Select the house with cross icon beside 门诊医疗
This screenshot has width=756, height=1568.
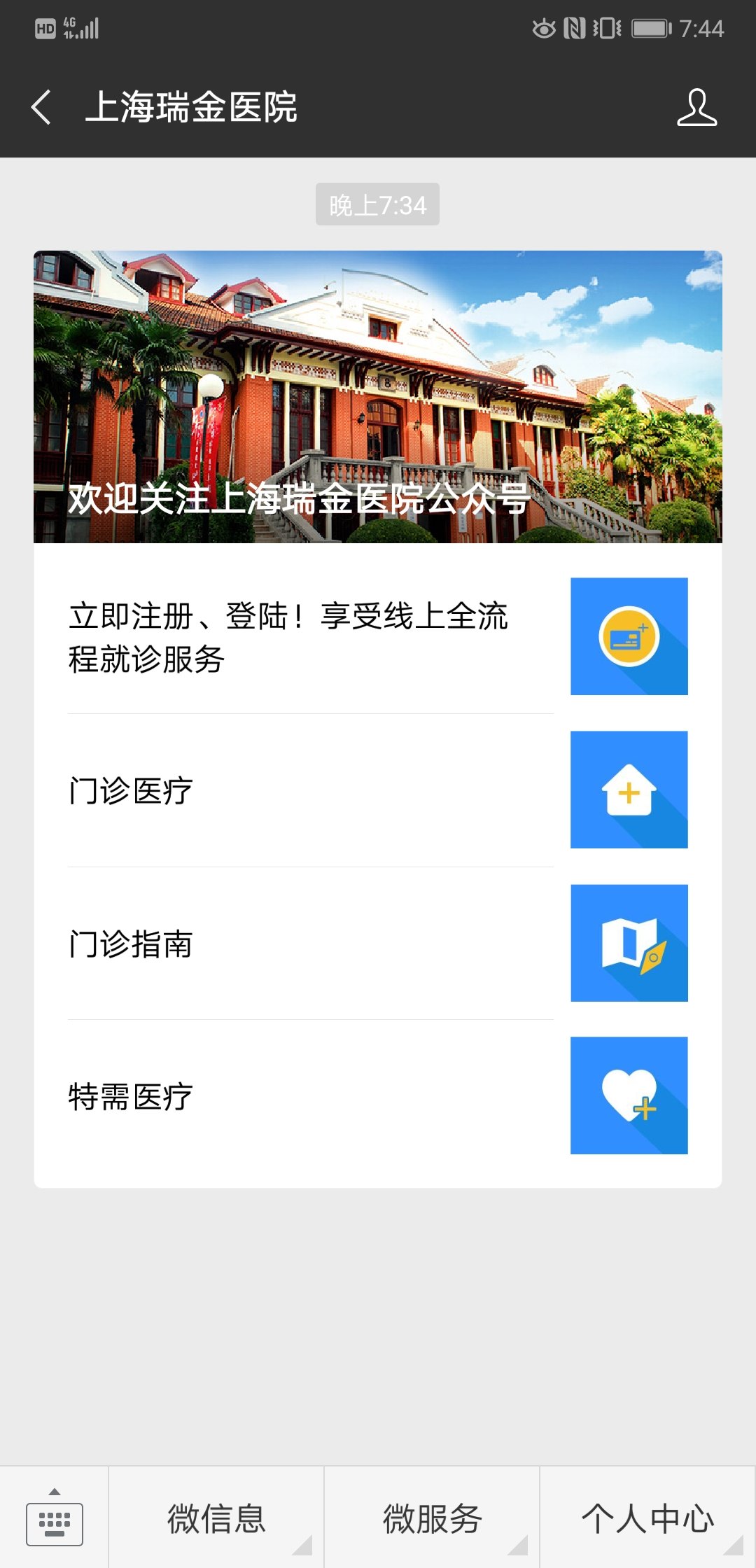click(629, 787)
